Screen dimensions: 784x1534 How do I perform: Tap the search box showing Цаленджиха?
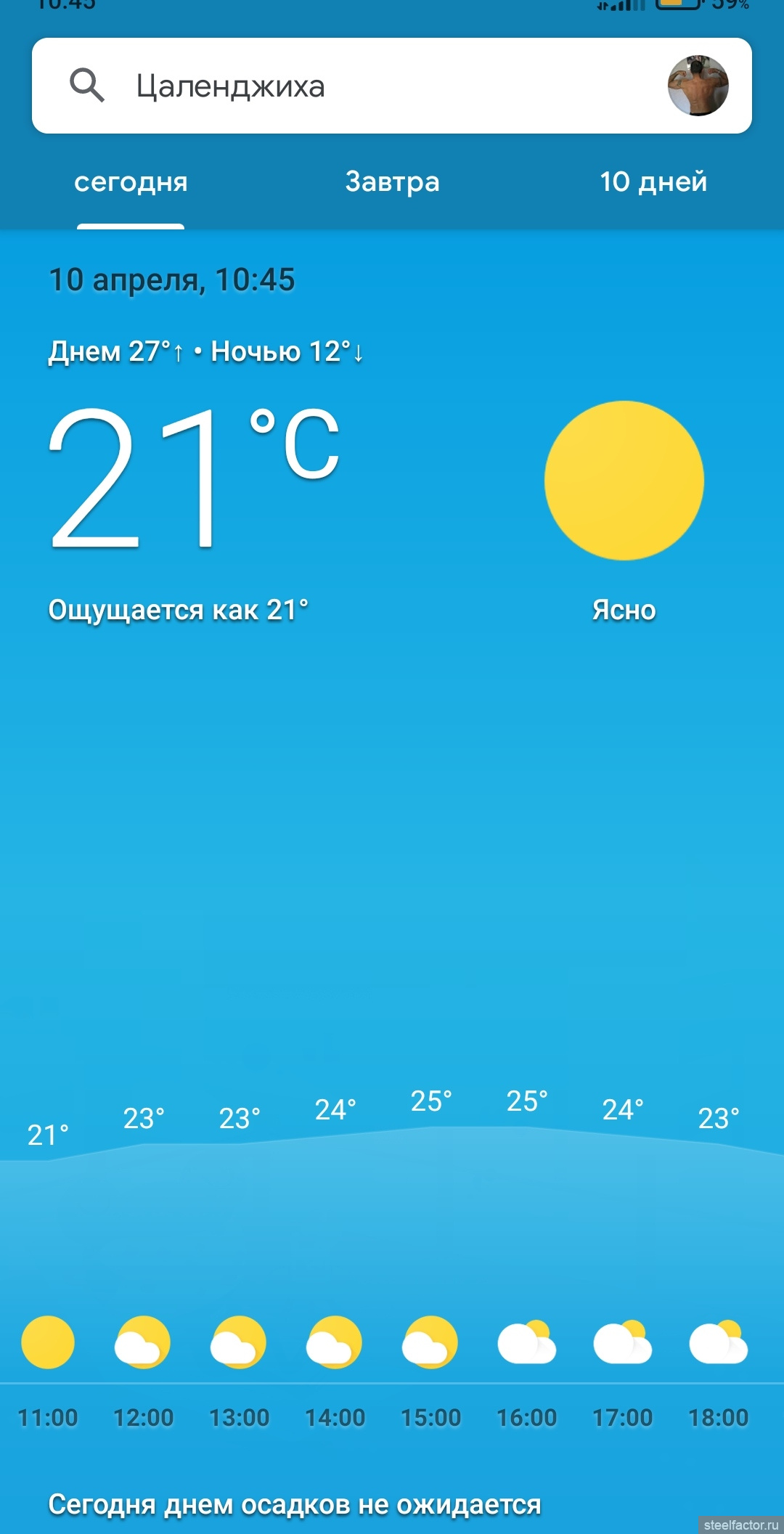pyautogui.click(x=392, y=86)
